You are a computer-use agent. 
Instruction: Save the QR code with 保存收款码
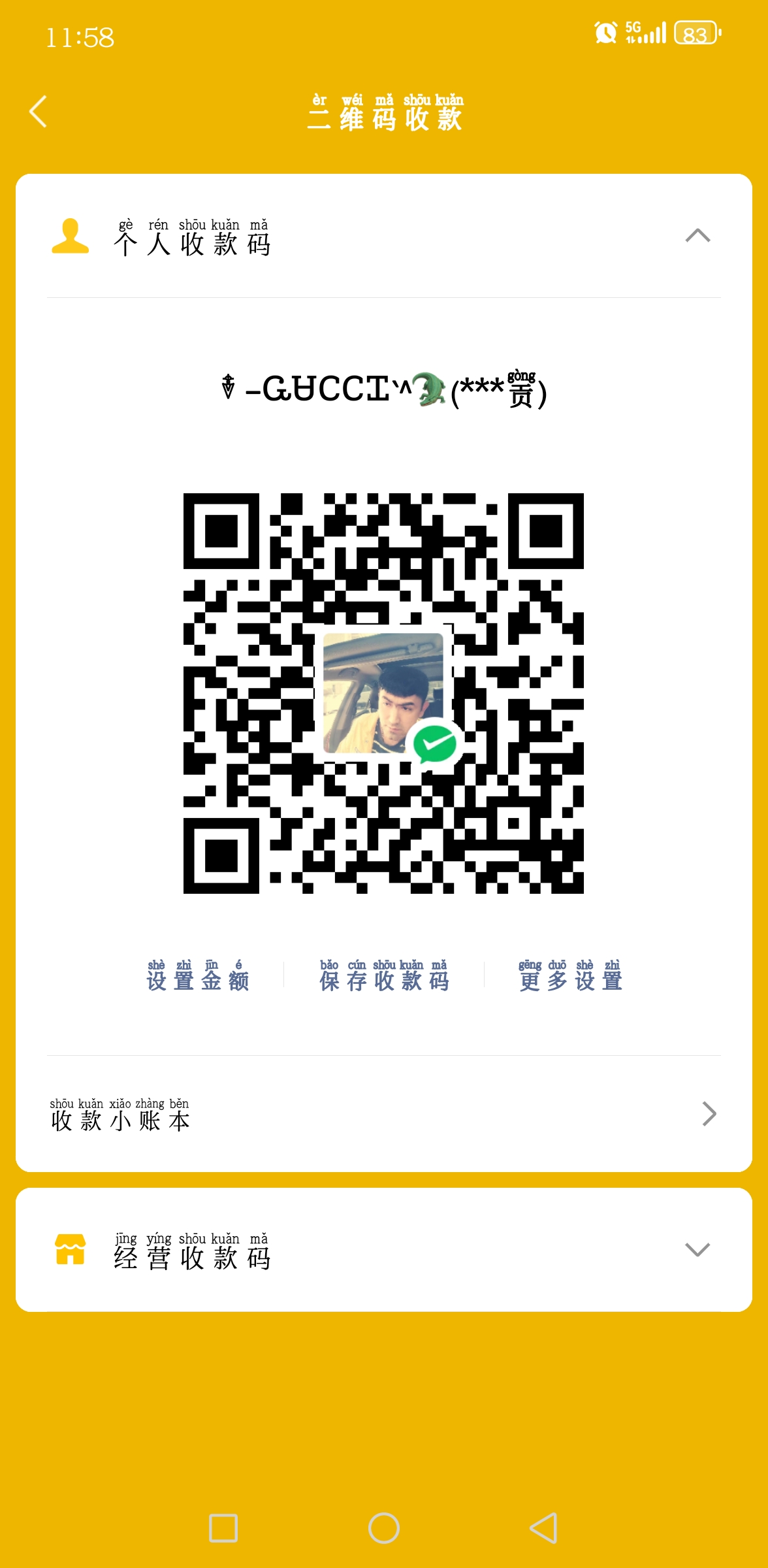click(x=384, y=977)
